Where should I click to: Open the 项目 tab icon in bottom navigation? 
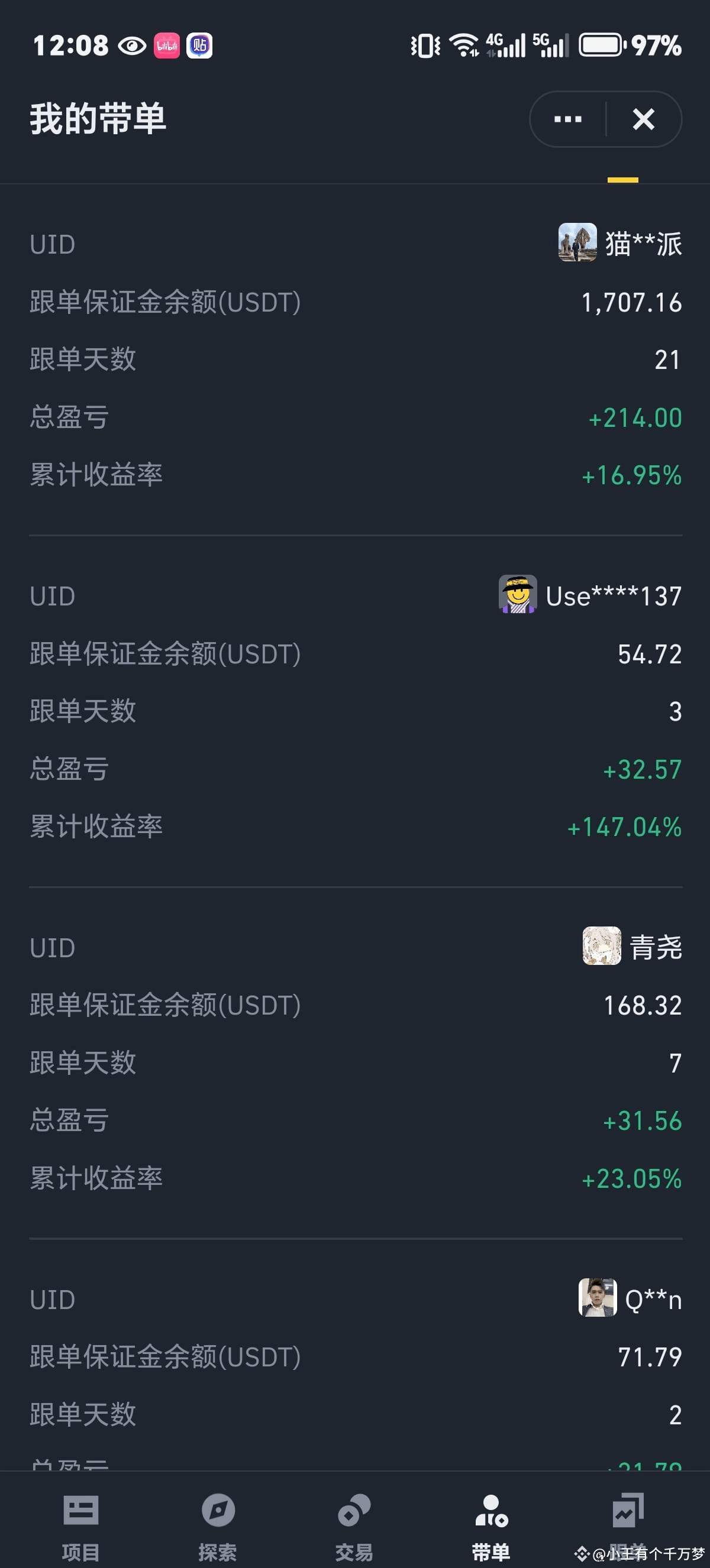pyautogui.click(x=81, y=1509)
